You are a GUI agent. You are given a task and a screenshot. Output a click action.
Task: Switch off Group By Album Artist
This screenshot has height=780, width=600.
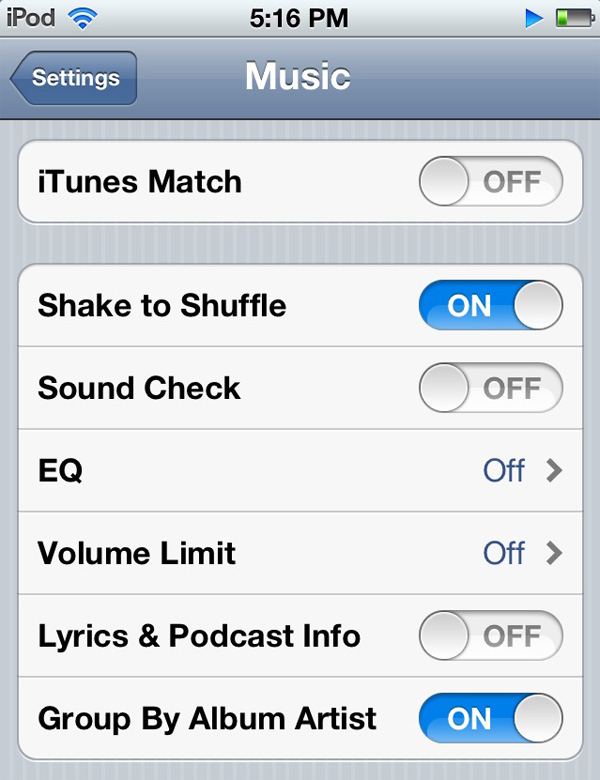pyautogui.click(x=490, y=718)
